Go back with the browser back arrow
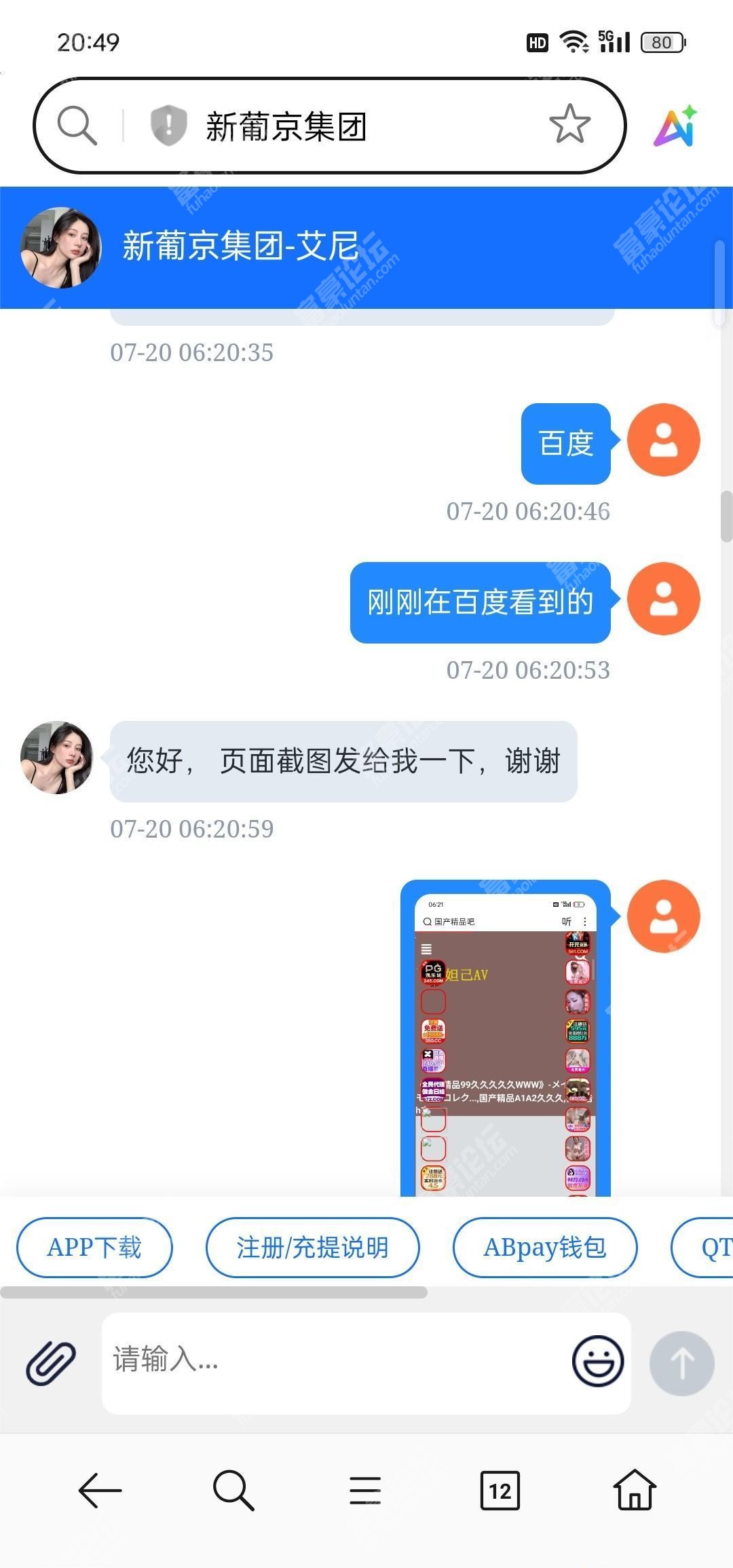The height and width of the screenshot is (1568, 733). pos(100,1491)
